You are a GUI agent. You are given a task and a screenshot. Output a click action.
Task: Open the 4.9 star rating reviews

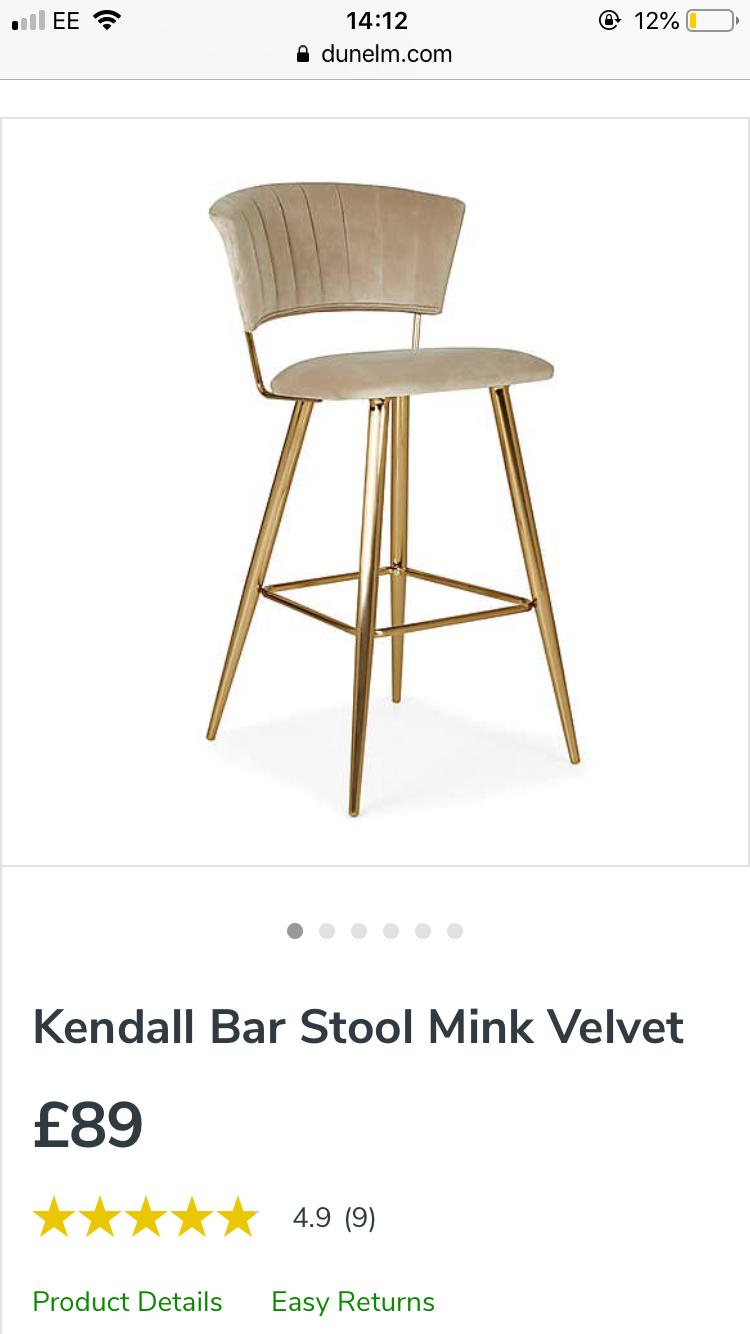(204, 1218)
